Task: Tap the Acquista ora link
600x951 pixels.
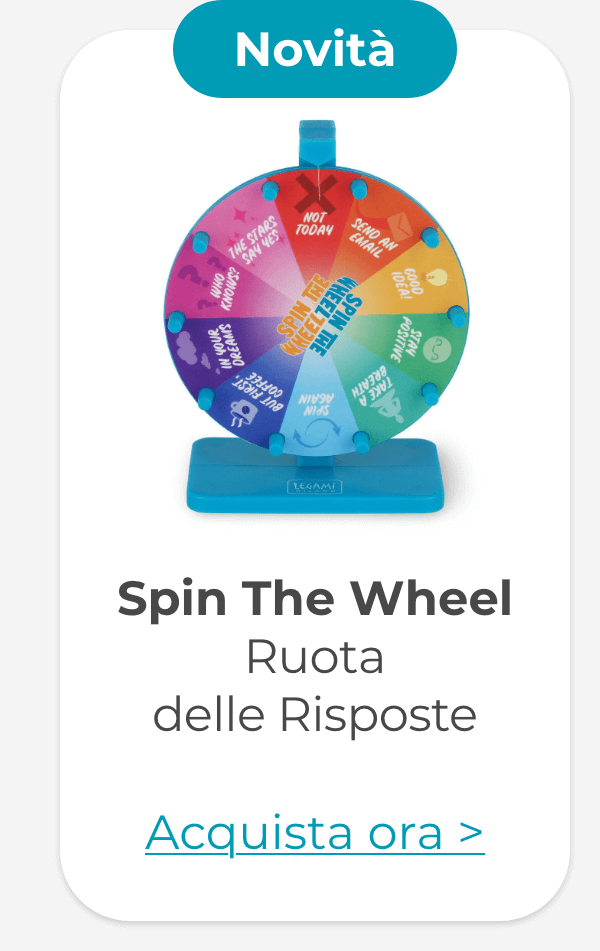Action: 315,832
